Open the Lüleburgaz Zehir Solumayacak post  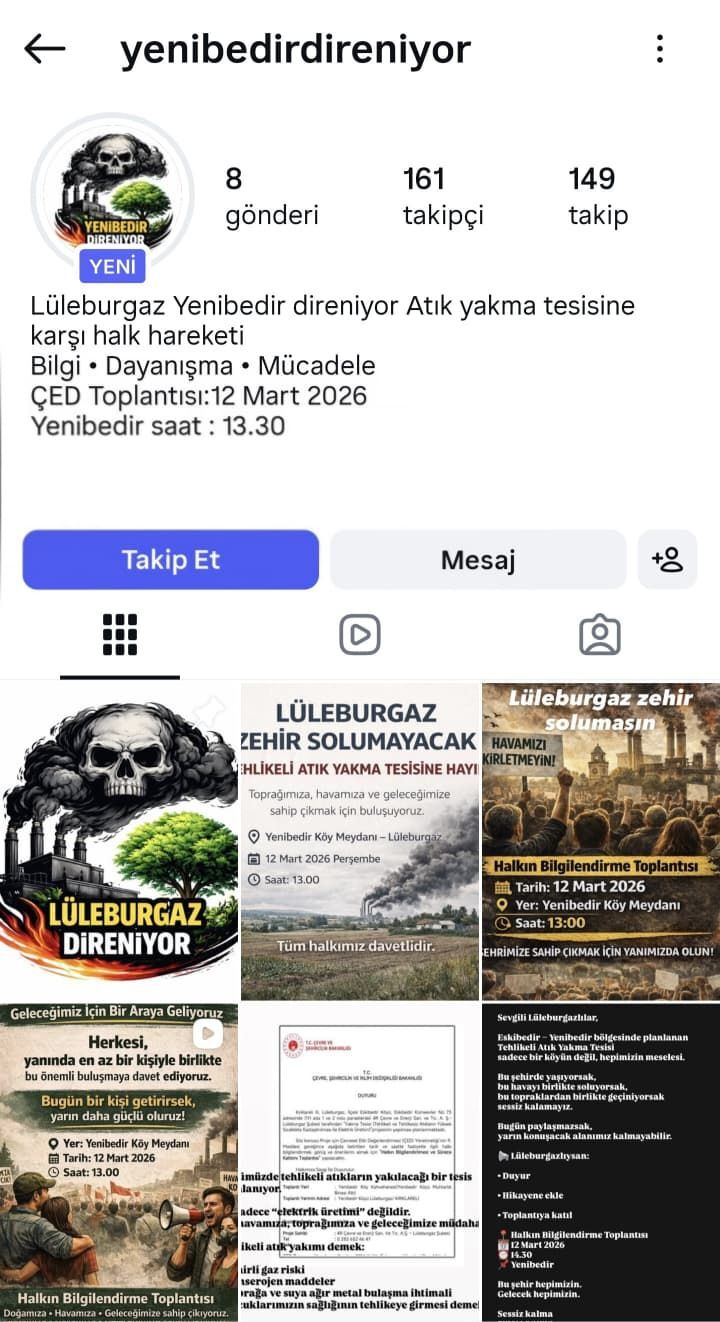(360, 840)
